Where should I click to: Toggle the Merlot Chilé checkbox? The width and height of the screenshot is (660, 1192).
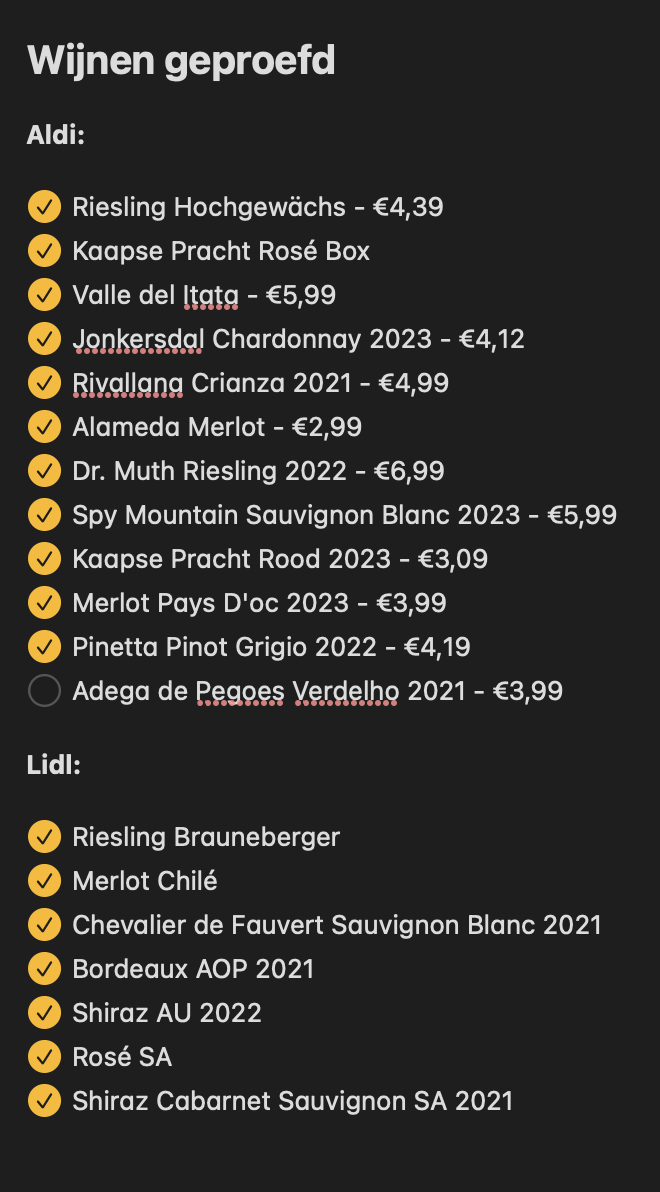pyautogui.click(x=44, y=881)
